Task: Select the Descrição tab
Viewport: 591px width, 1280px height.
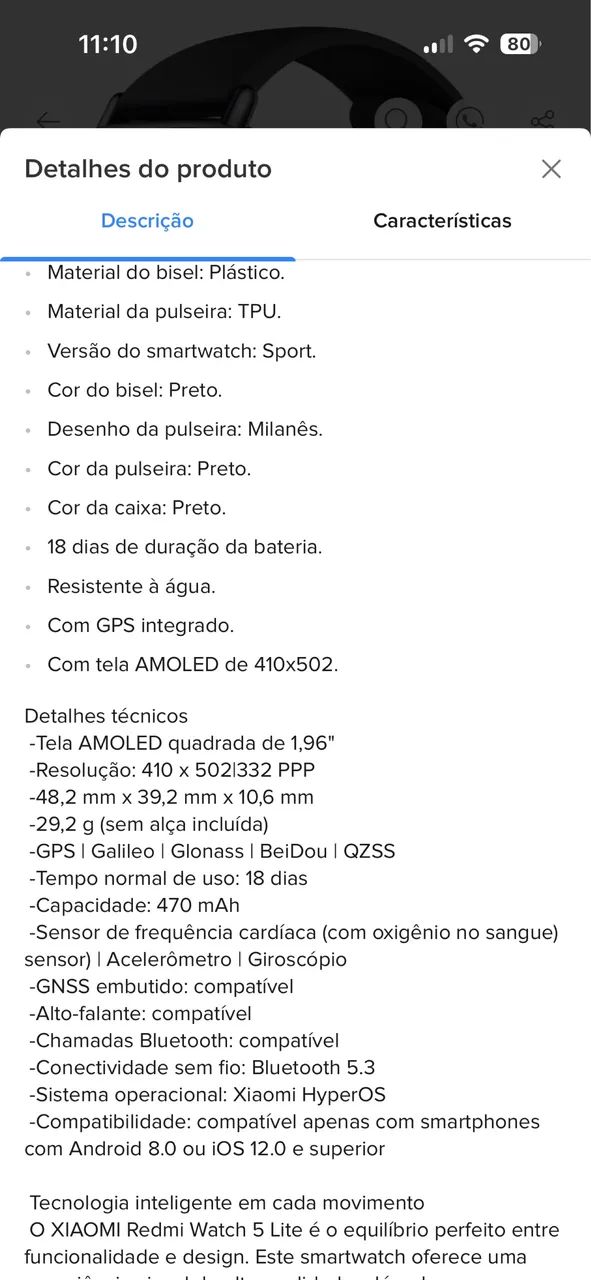Action: [147, 221]
